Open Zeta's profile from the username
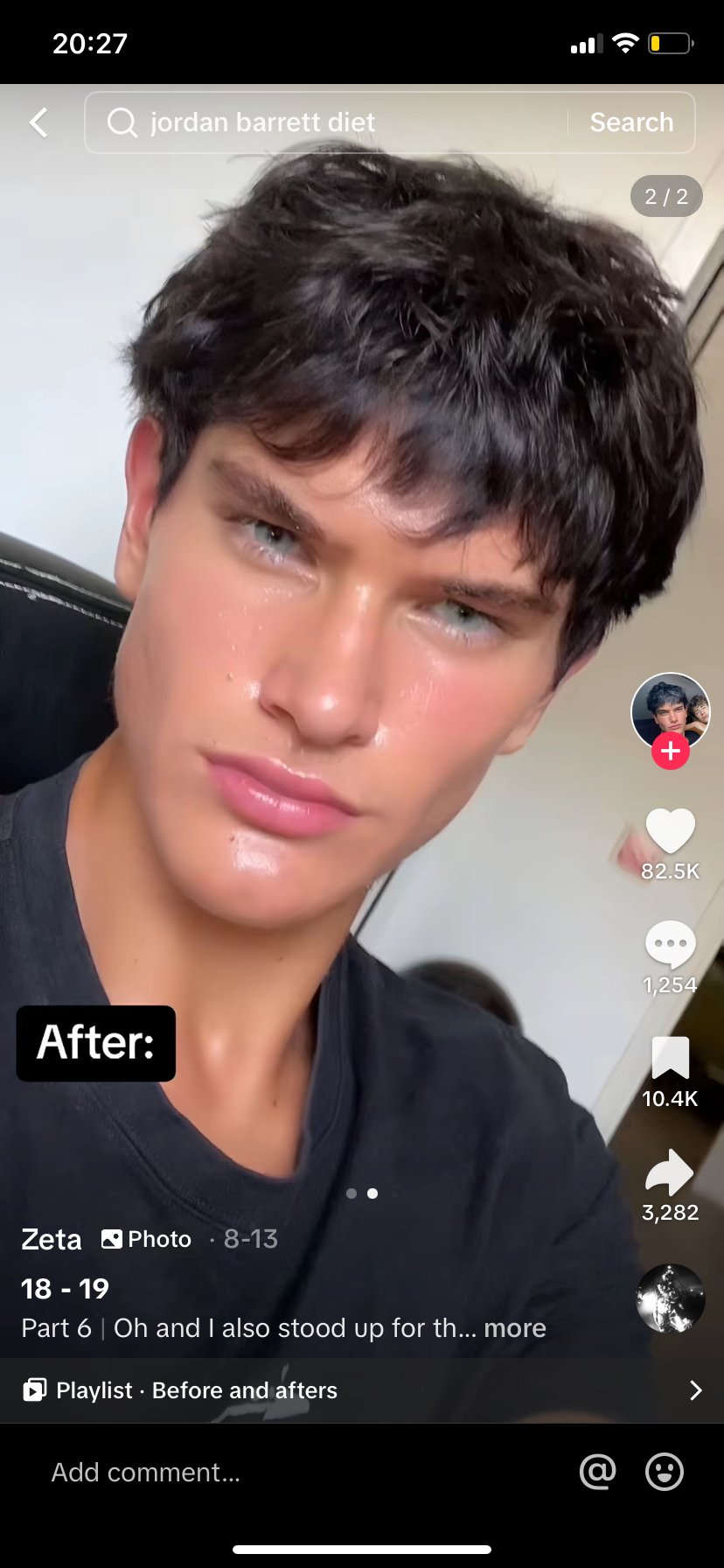724x1568 pixels. 52,1239
